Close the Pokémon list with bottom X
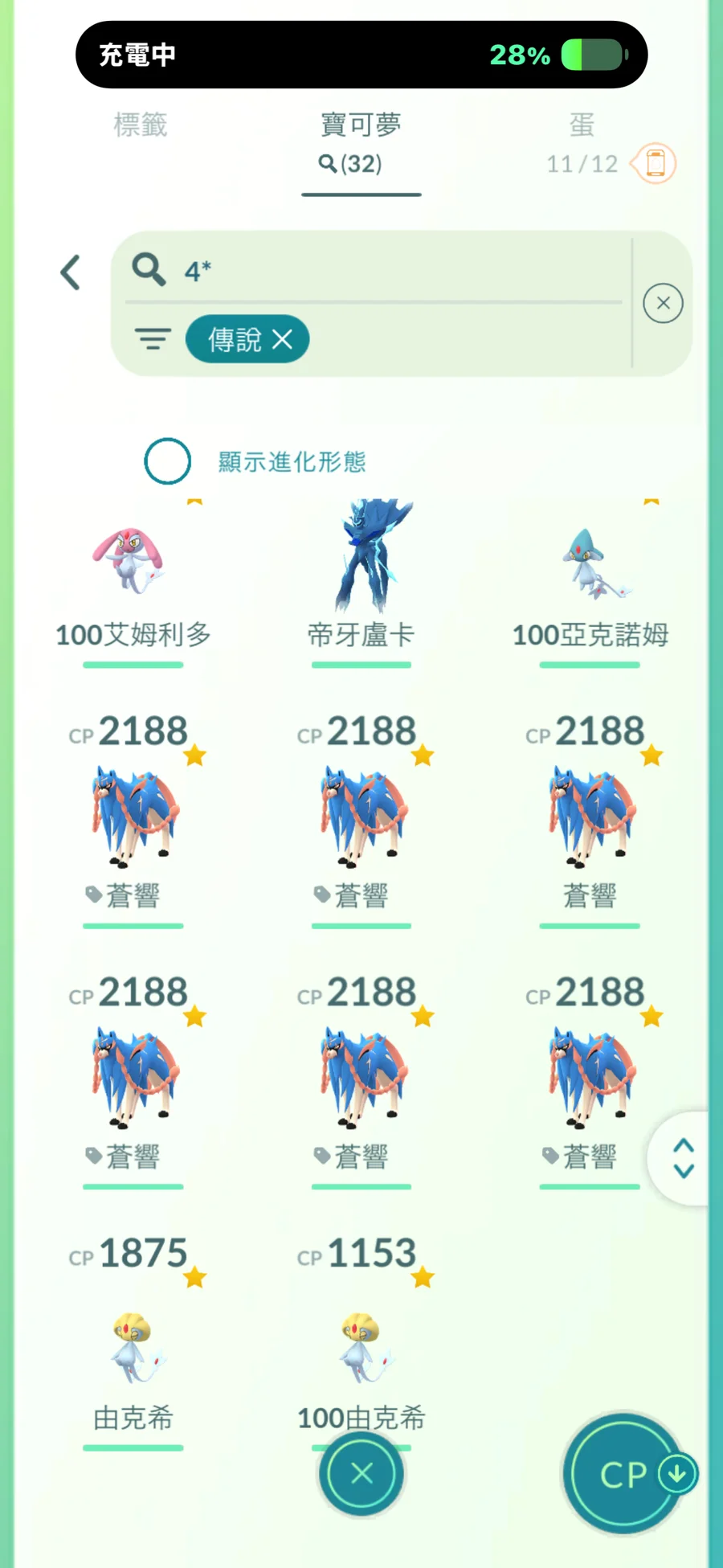This screenshot has height=1568, width=723. [361, 1473]
